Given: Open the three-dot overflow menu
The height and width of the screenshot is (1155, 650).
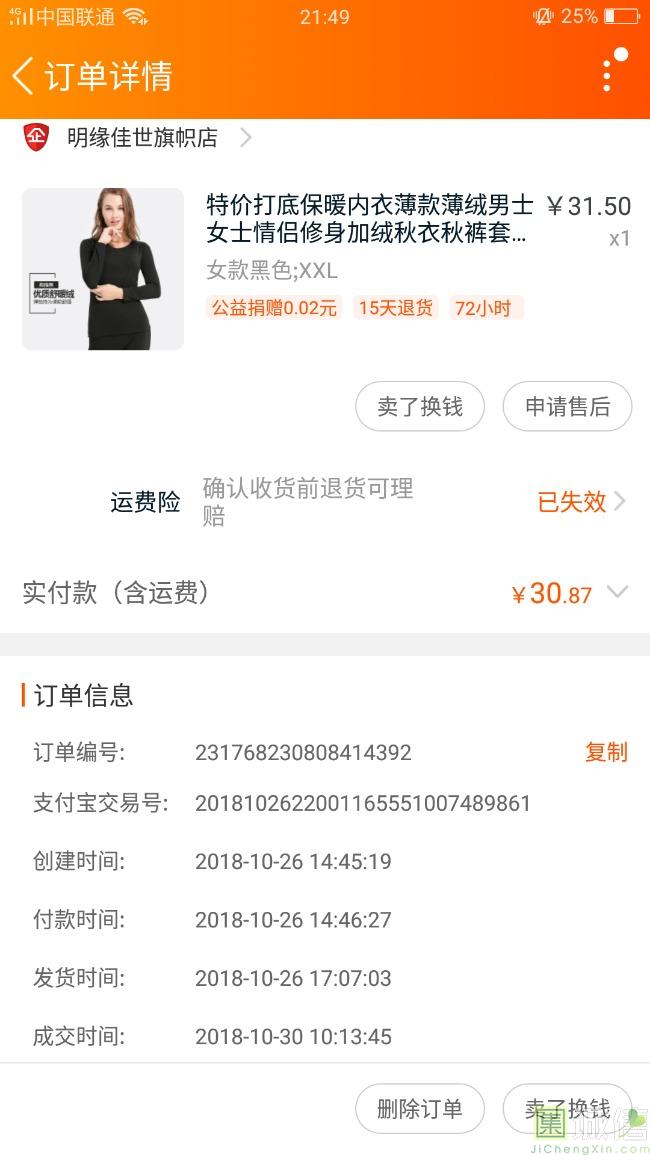Looking at the screenshot, I should (x=607, y=75).
